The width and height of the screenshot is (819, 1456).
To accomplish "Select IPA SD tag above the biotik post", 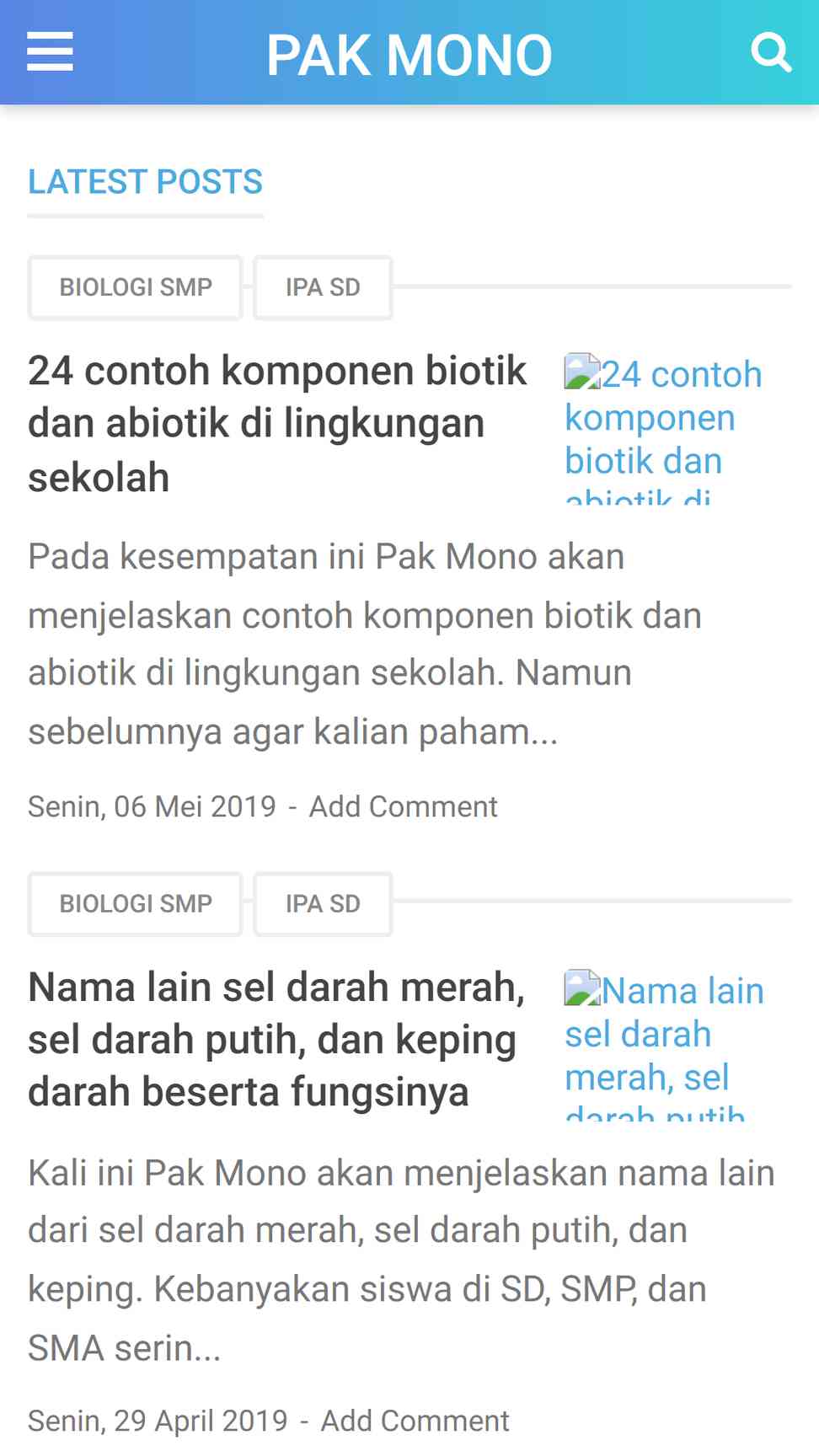I will click(323, 287).
